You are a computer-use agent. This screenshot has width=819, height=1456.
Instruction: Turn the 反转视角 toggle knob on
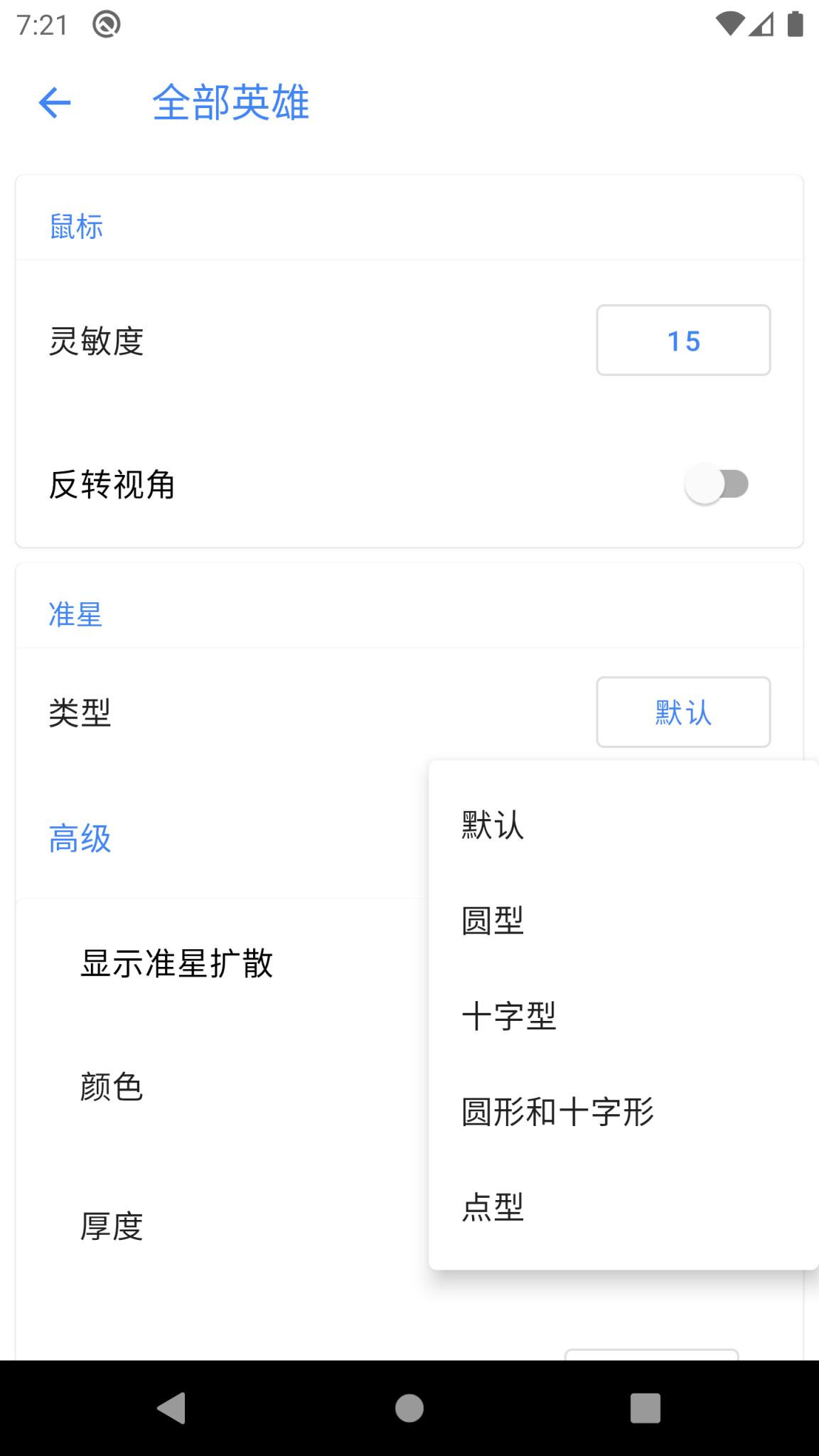(x=702, y=484)
